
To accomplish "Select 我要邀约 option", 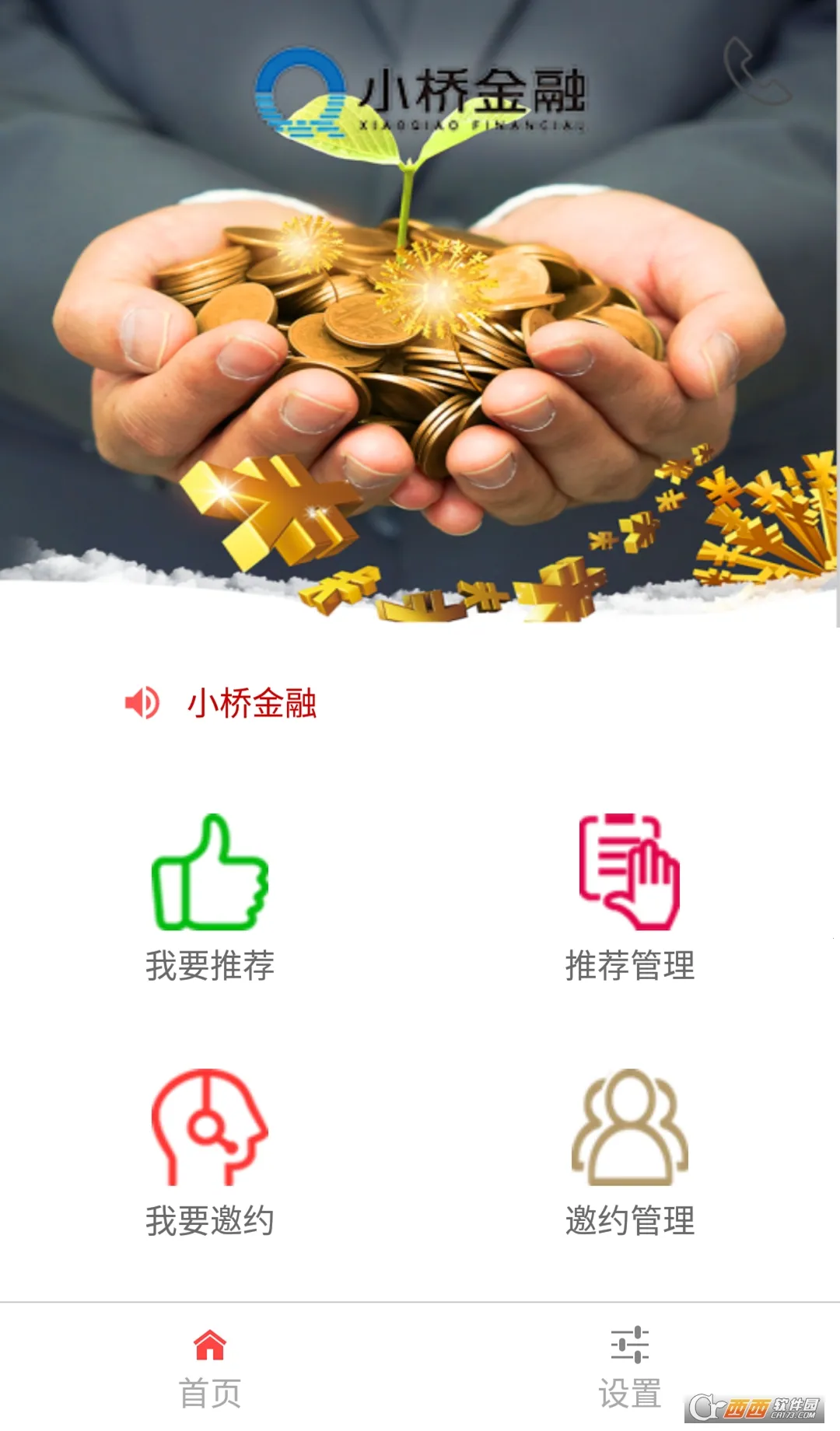I will [x=210, y=1151].
